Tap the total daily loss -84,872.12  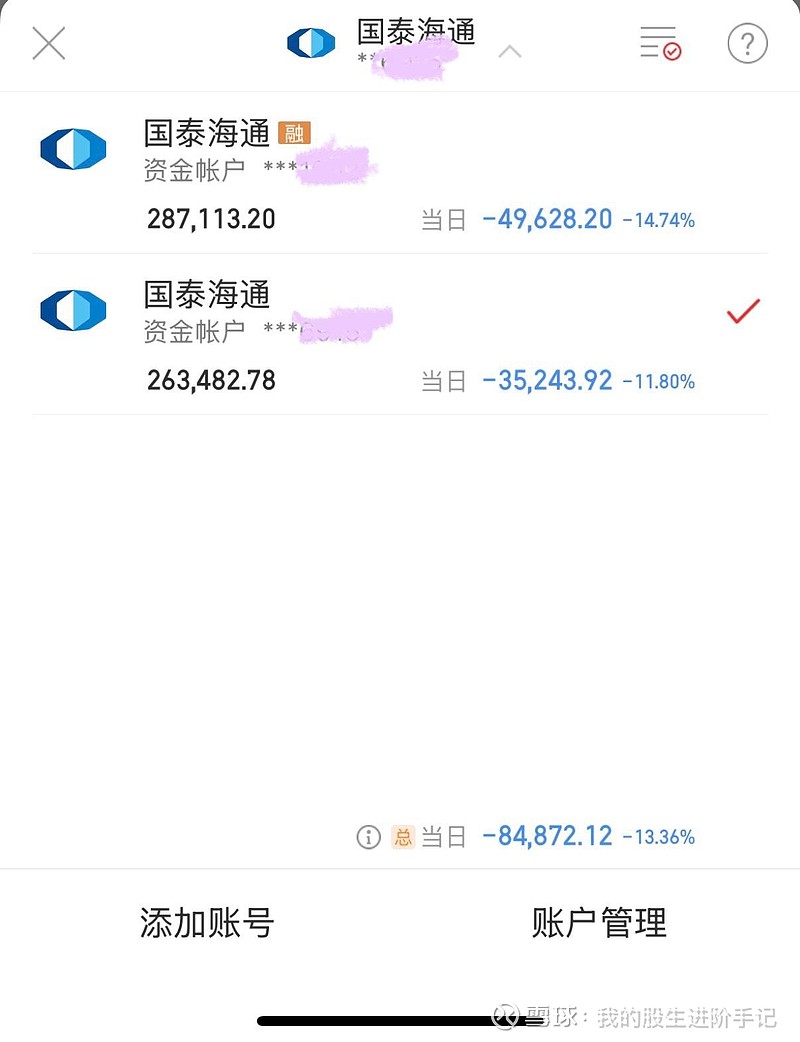[548, 835]
